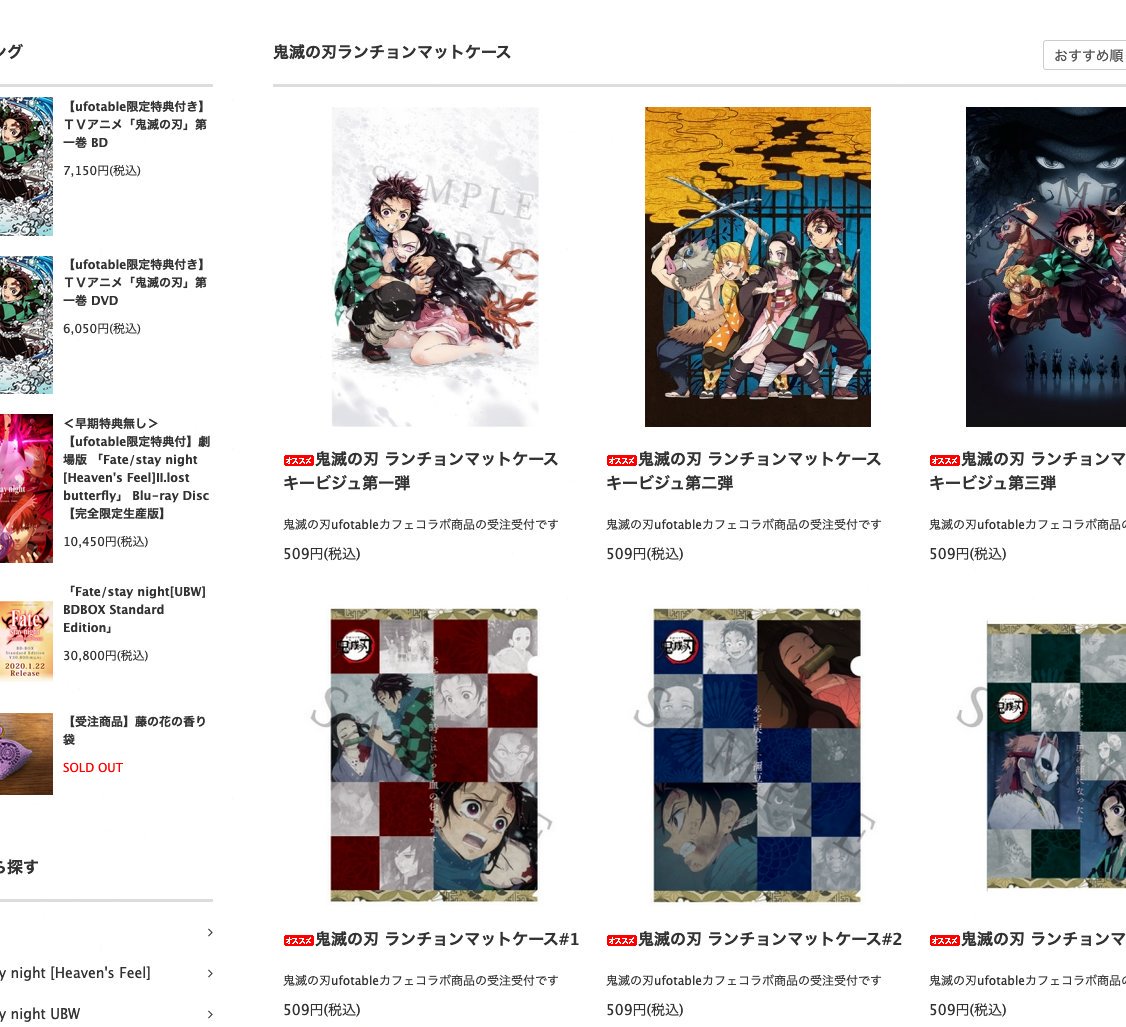Open the おすすめ順 sort dropdown

coord(1086,55)
